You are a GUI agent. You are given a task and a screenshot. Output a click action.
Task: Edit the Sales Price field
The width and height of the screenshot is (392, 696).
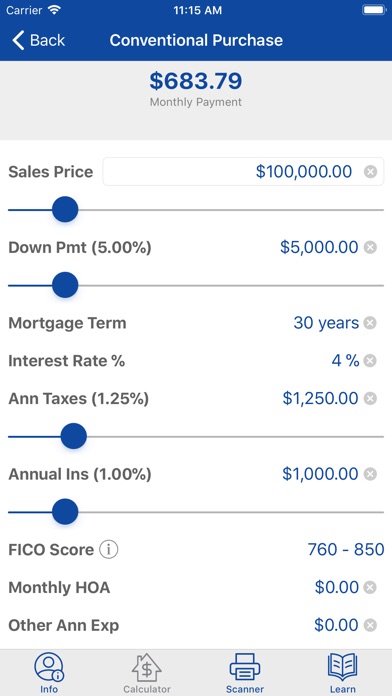[243, 171]
